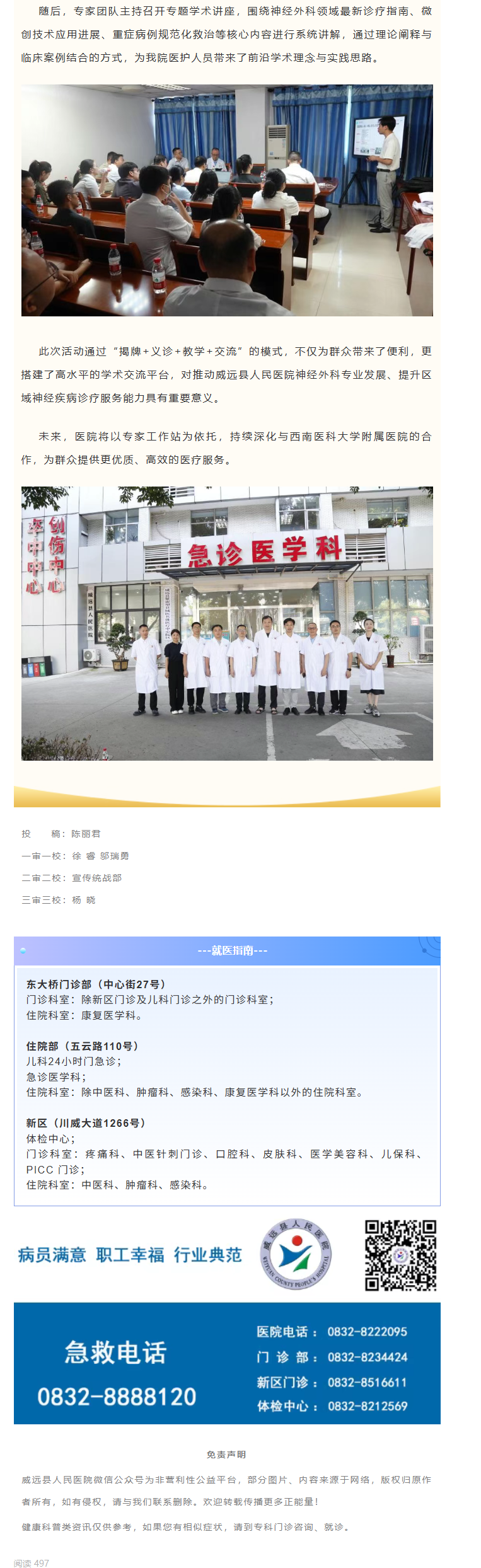Open the lecture room photo
481x1568 pixels.
coord(227,200)
